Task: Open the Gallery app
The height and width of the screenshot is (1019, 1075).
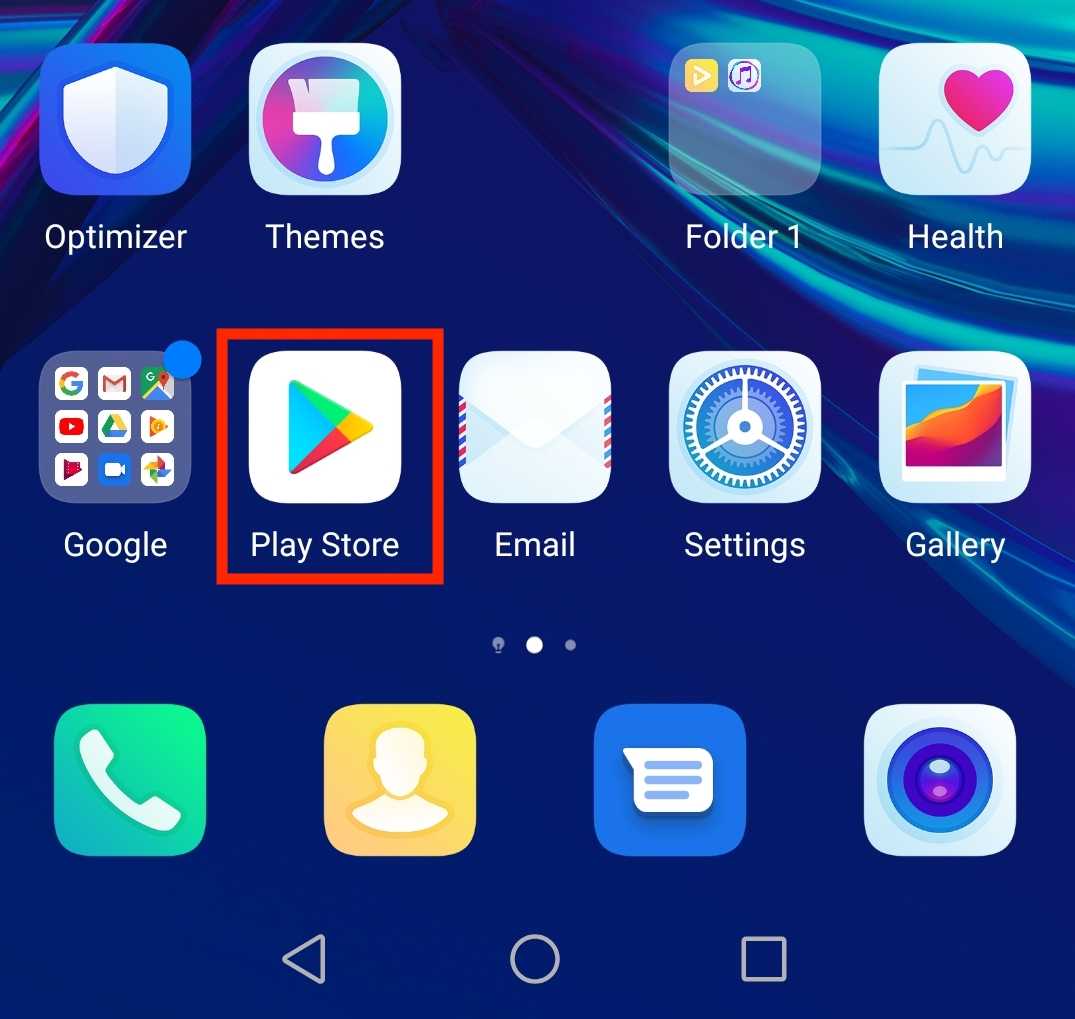Action: [x=954, y=427]
